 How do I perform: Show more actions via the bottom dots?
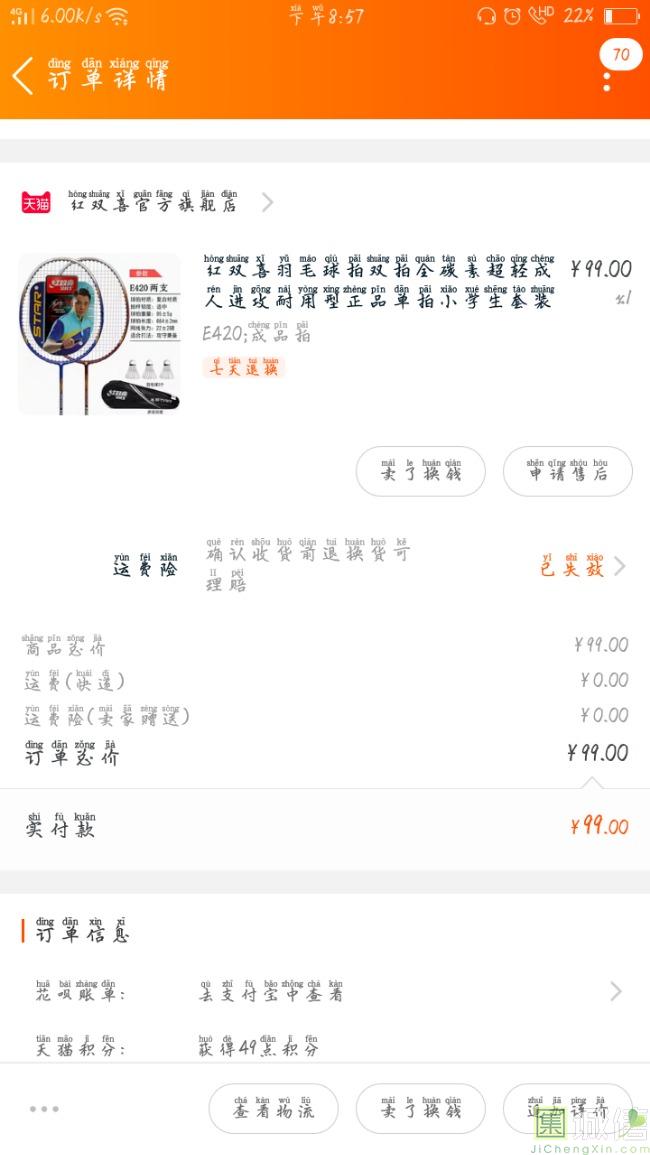coord(44,1108)
